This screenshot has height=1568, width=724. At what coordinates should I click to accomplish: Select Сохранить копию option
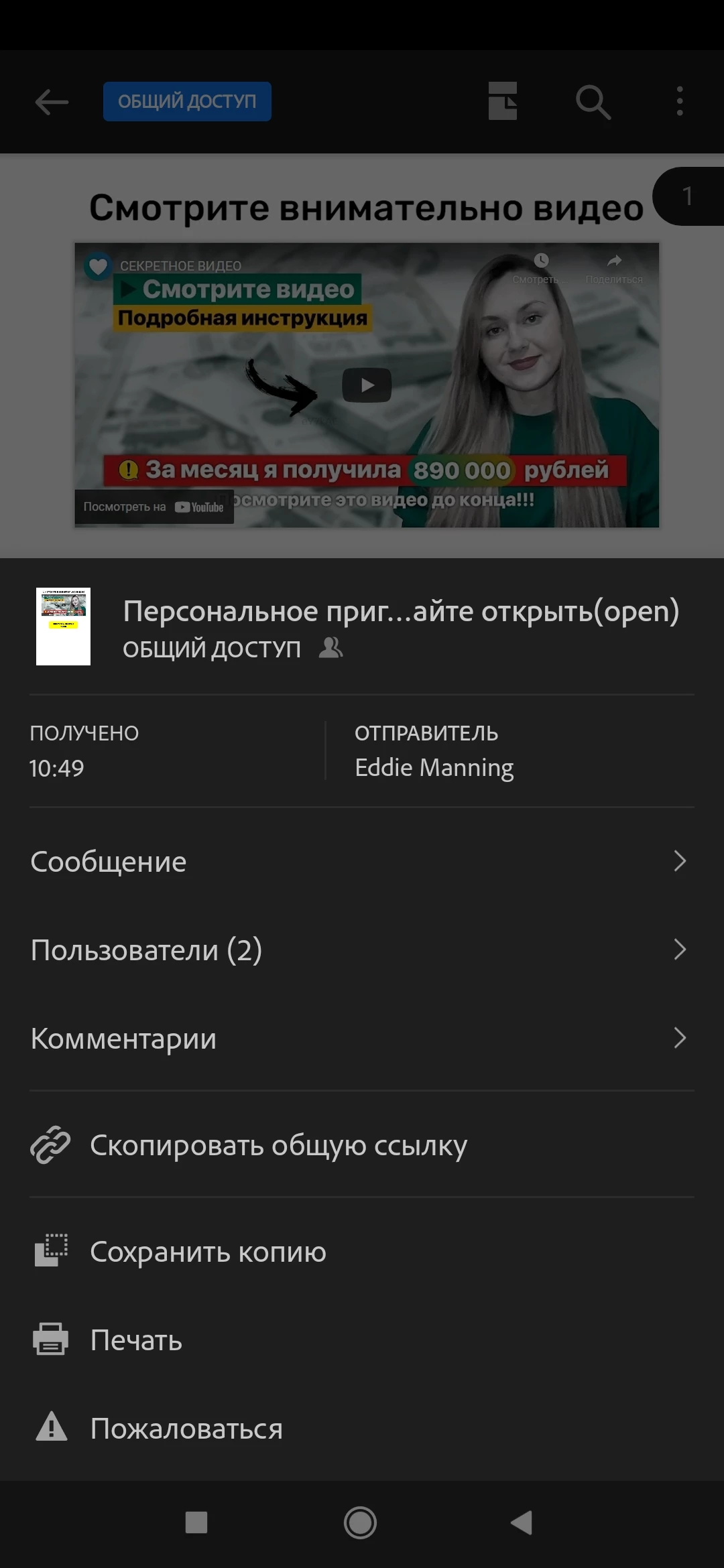pyautogui.click(x=208, y=1252)
